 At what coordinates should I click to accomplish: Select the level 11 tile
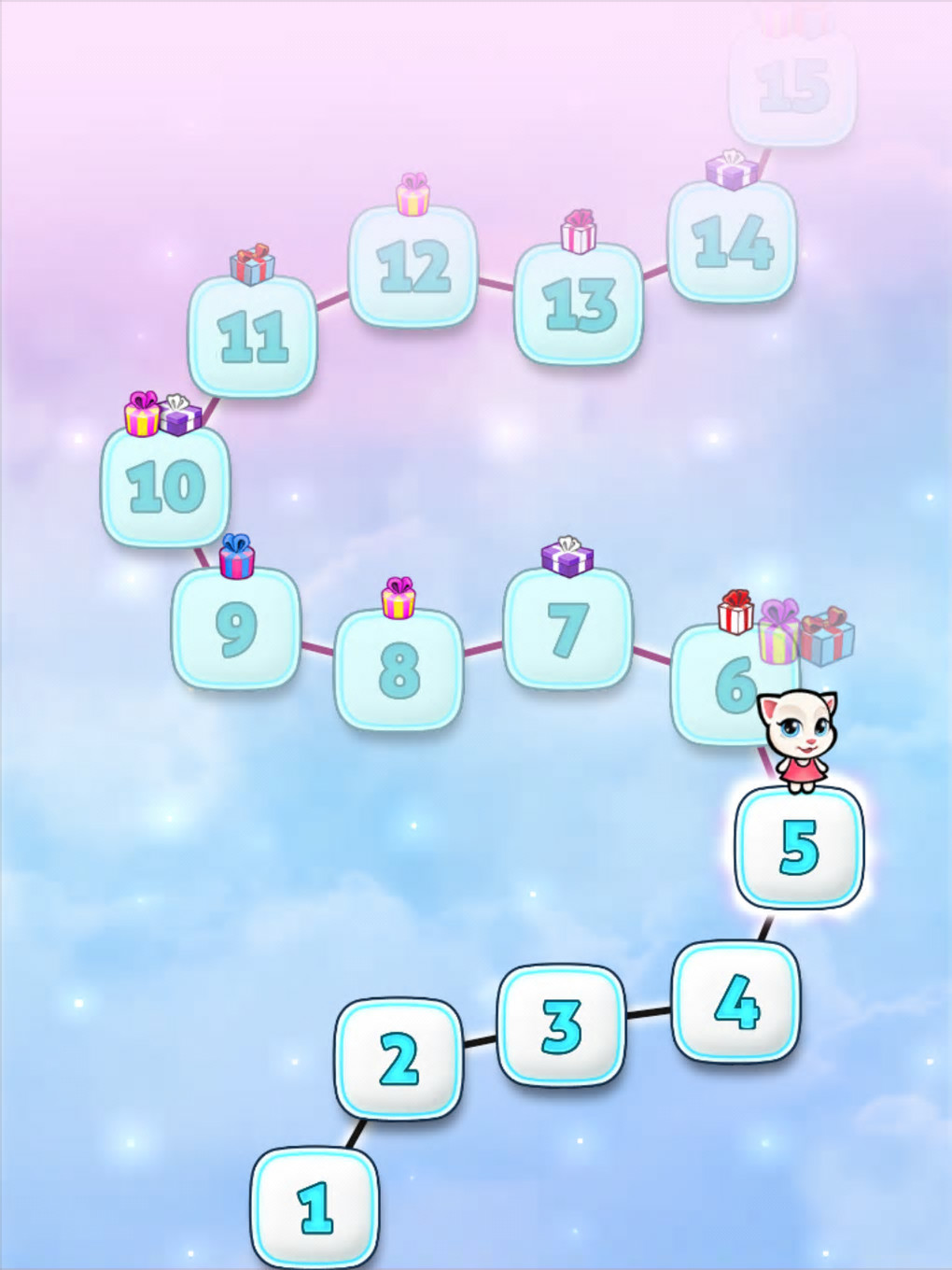253,336
